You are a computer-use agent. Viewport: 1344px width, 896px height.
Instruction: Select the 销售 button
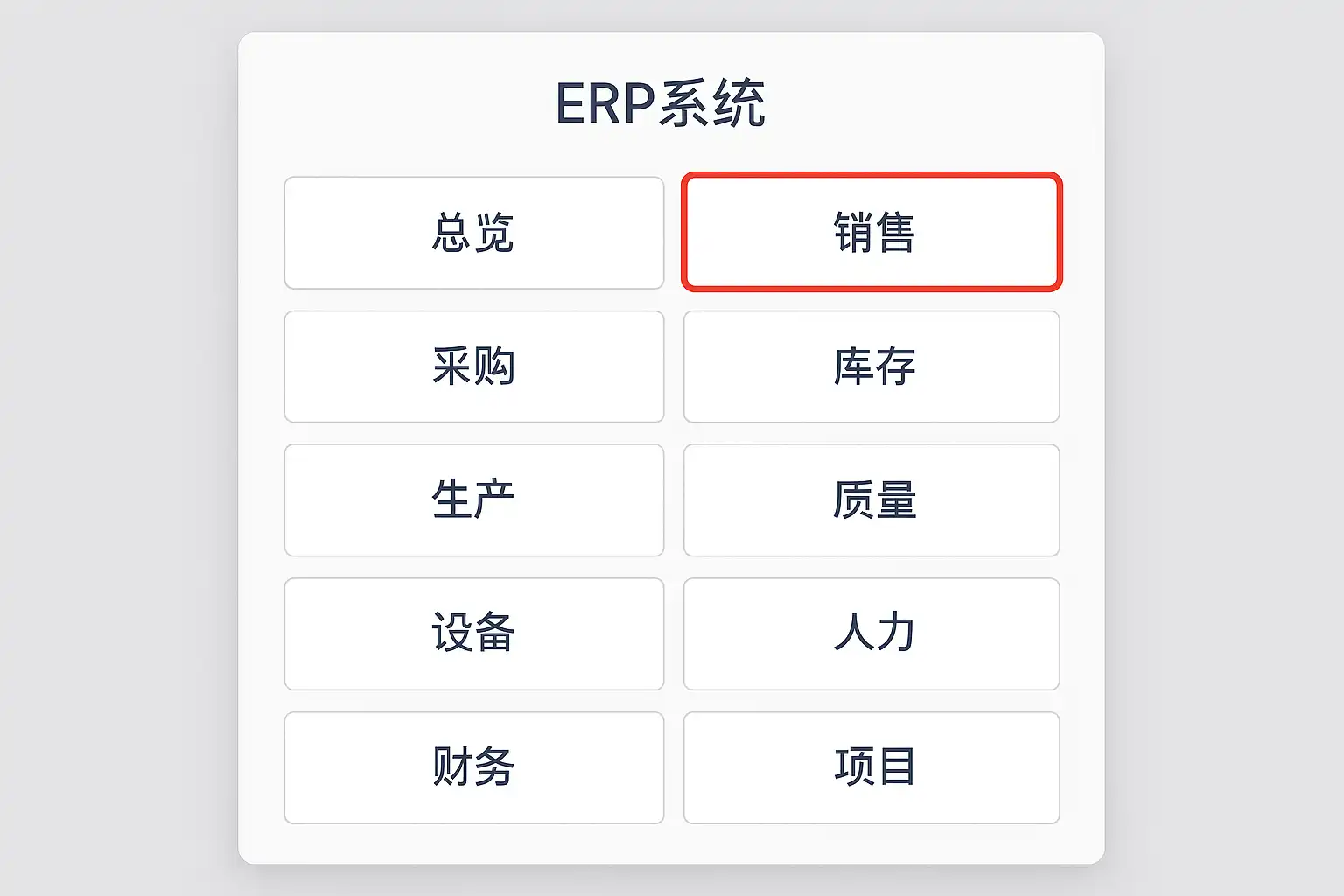pos(871,233)
